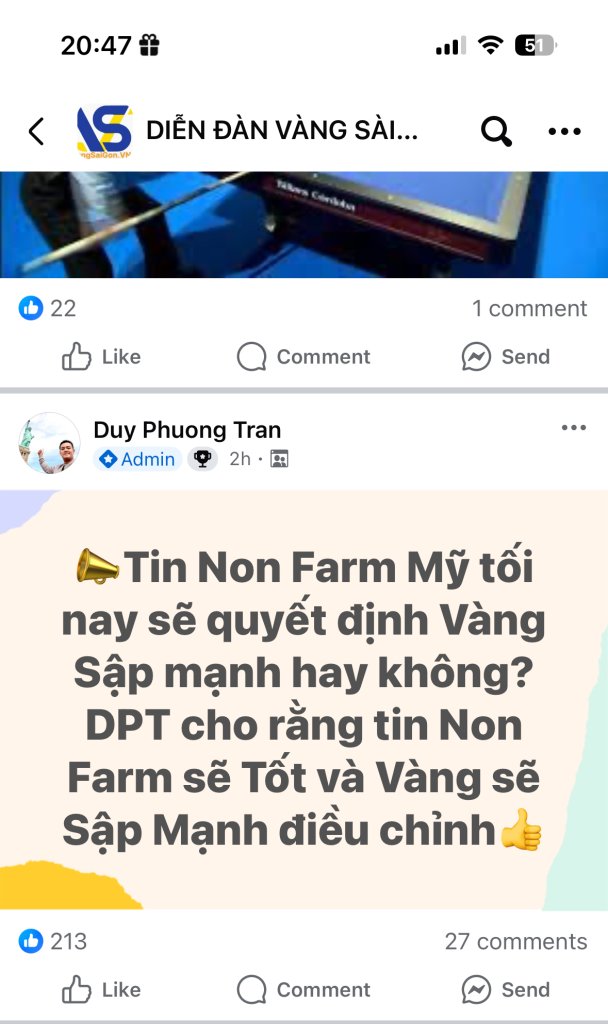Like Duy Phuong Tran's Non Farm post

click(102, 990)
